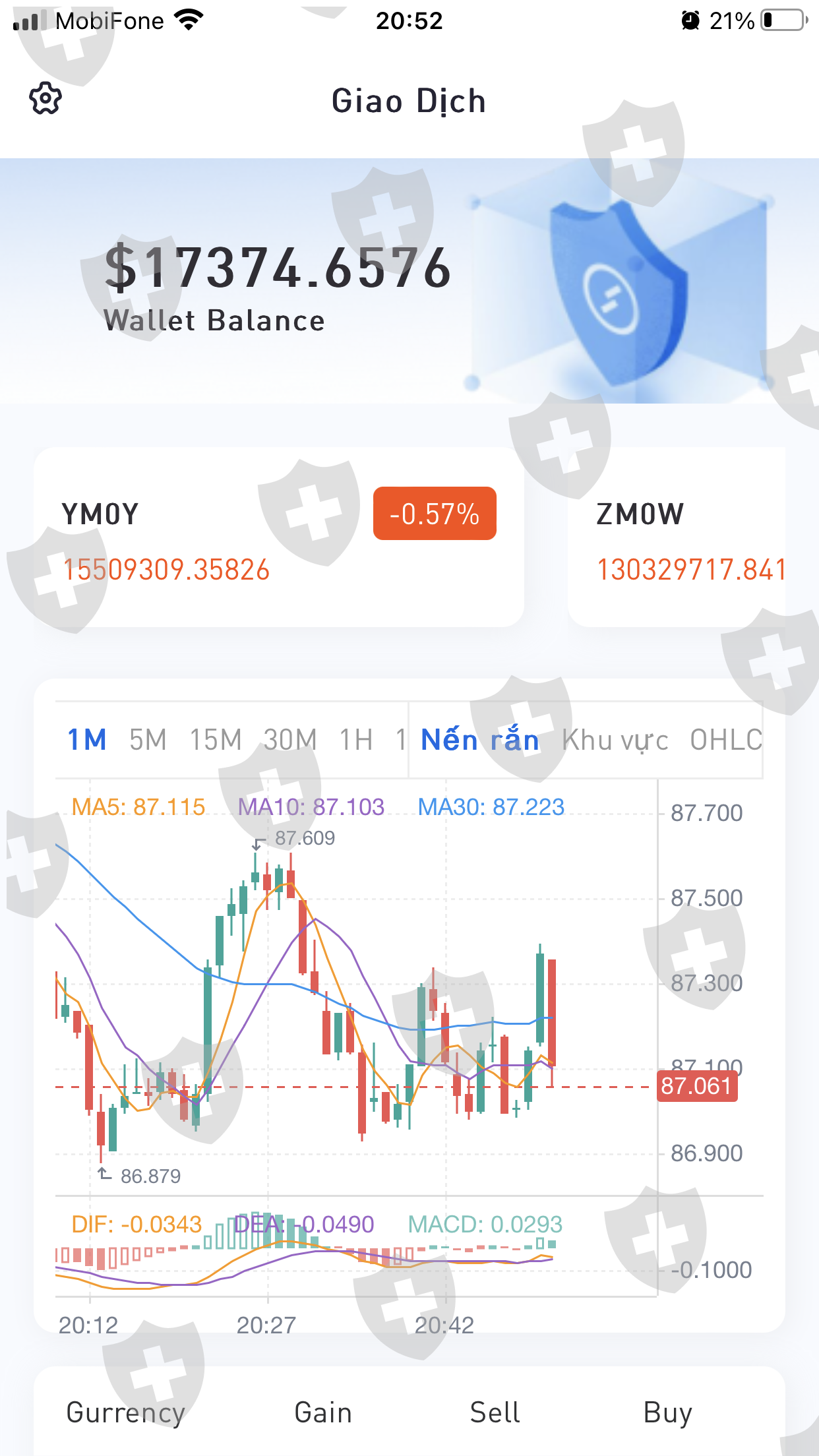Switch chart to 30M interval

pos(290,740)
